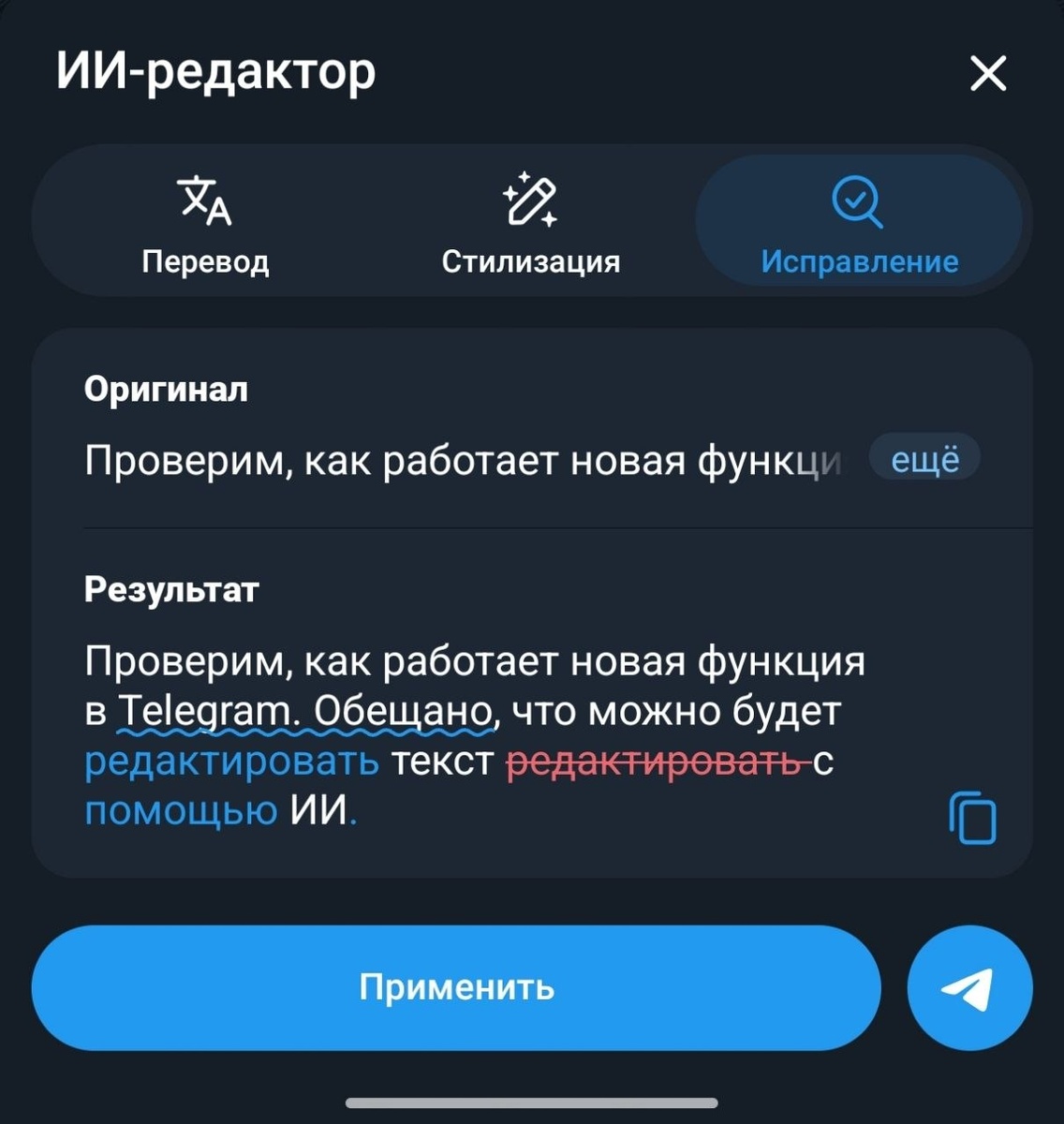Click the Оригинал section header
This screenshot has width=1064, height=1124.
pos(166,389)
